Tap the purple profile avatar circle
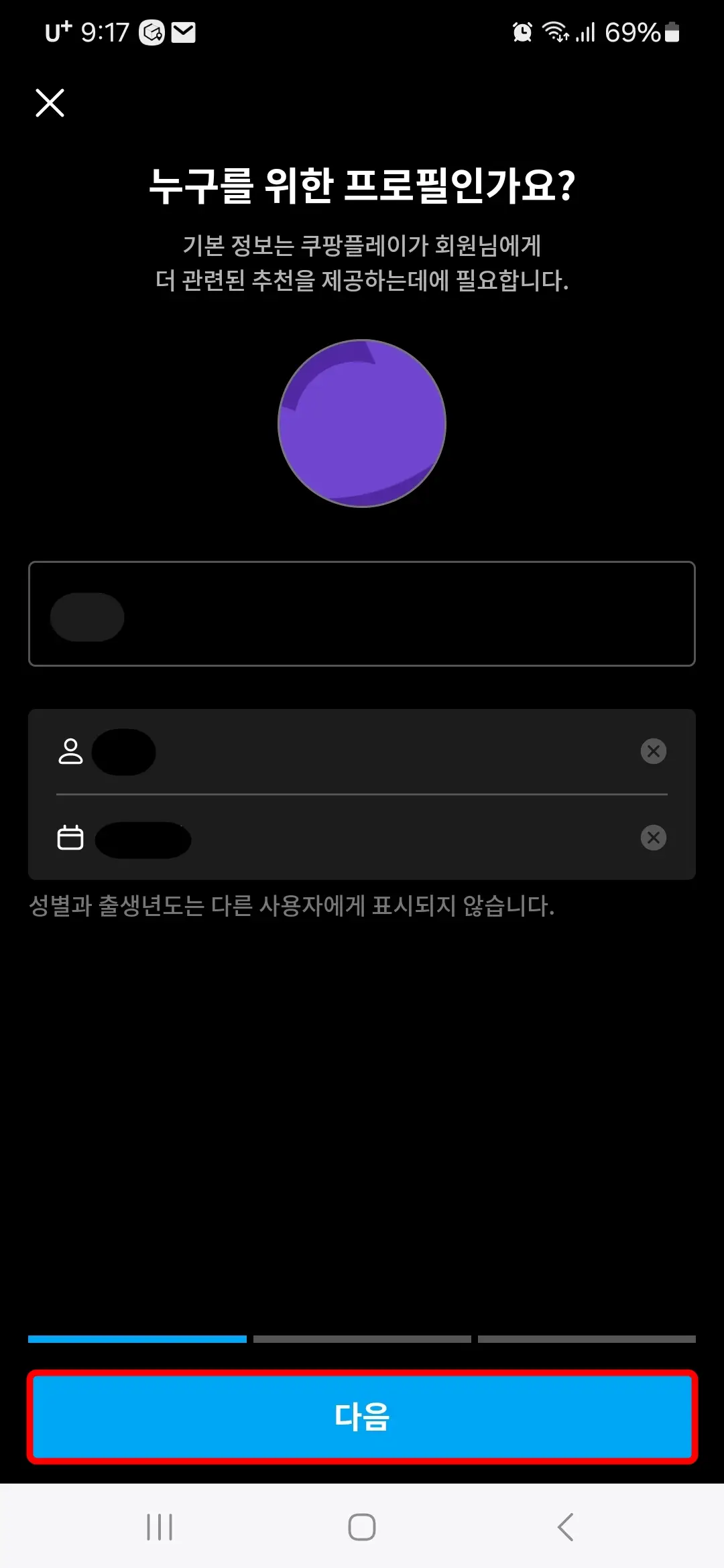Image resolution: width=724 pixels, height=1568 pixels. [362, 422]
